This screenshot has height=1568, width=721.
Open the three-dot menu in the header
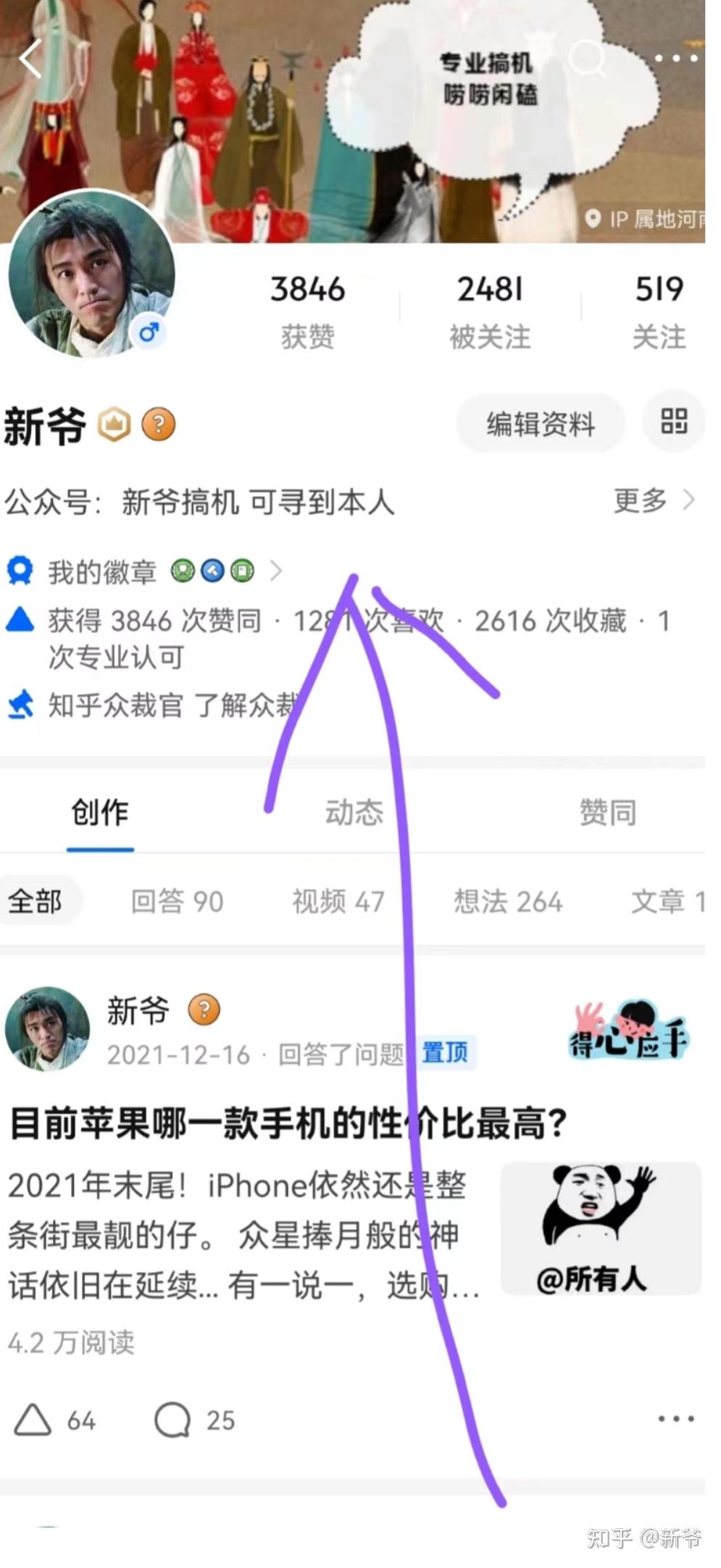[675, 58]
